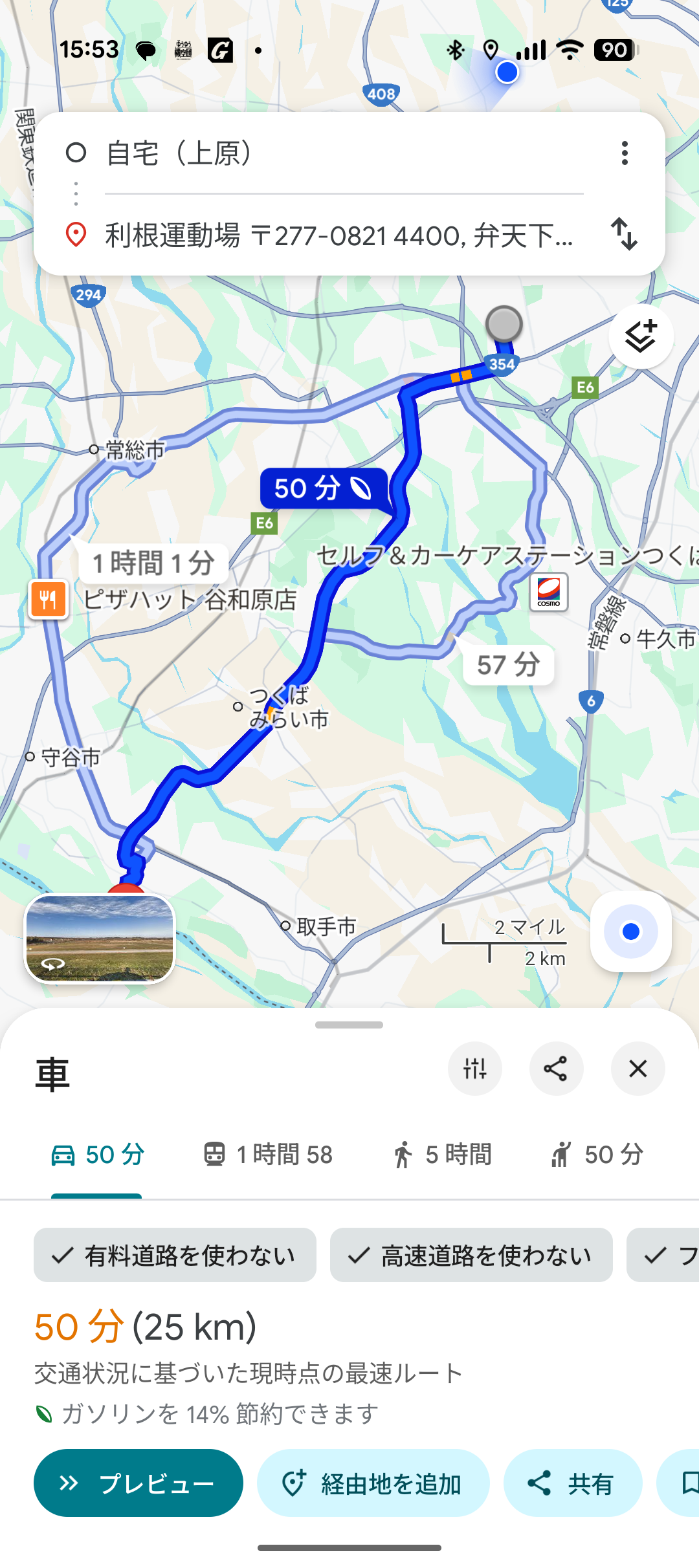Share the directions using the top share icon
This screenshot has width=699, height=1568.
[556, 1069]
